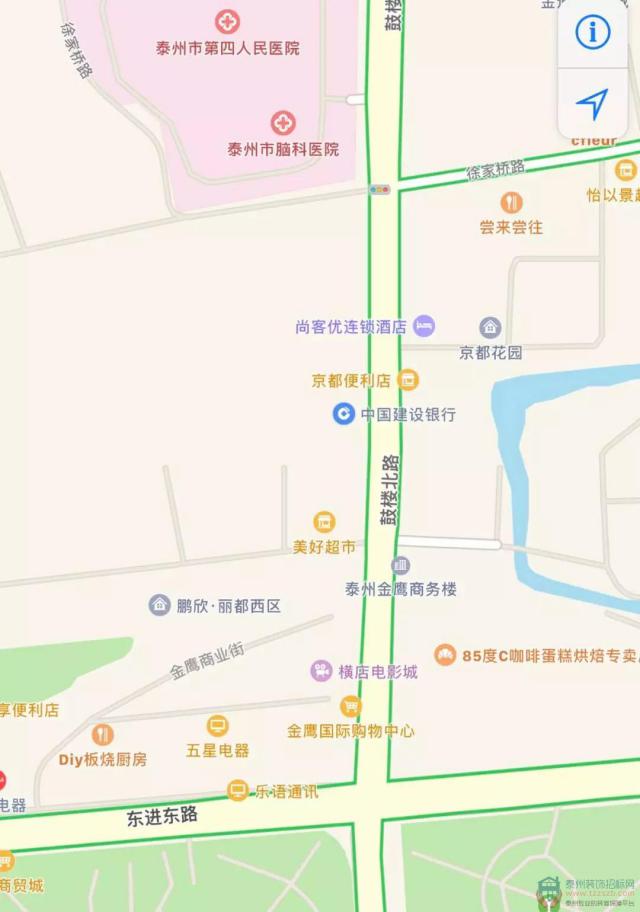The height and width of the screenshot is (912, 640).
Task: Select 五星电器 store marker
Action: click(217, 726)
